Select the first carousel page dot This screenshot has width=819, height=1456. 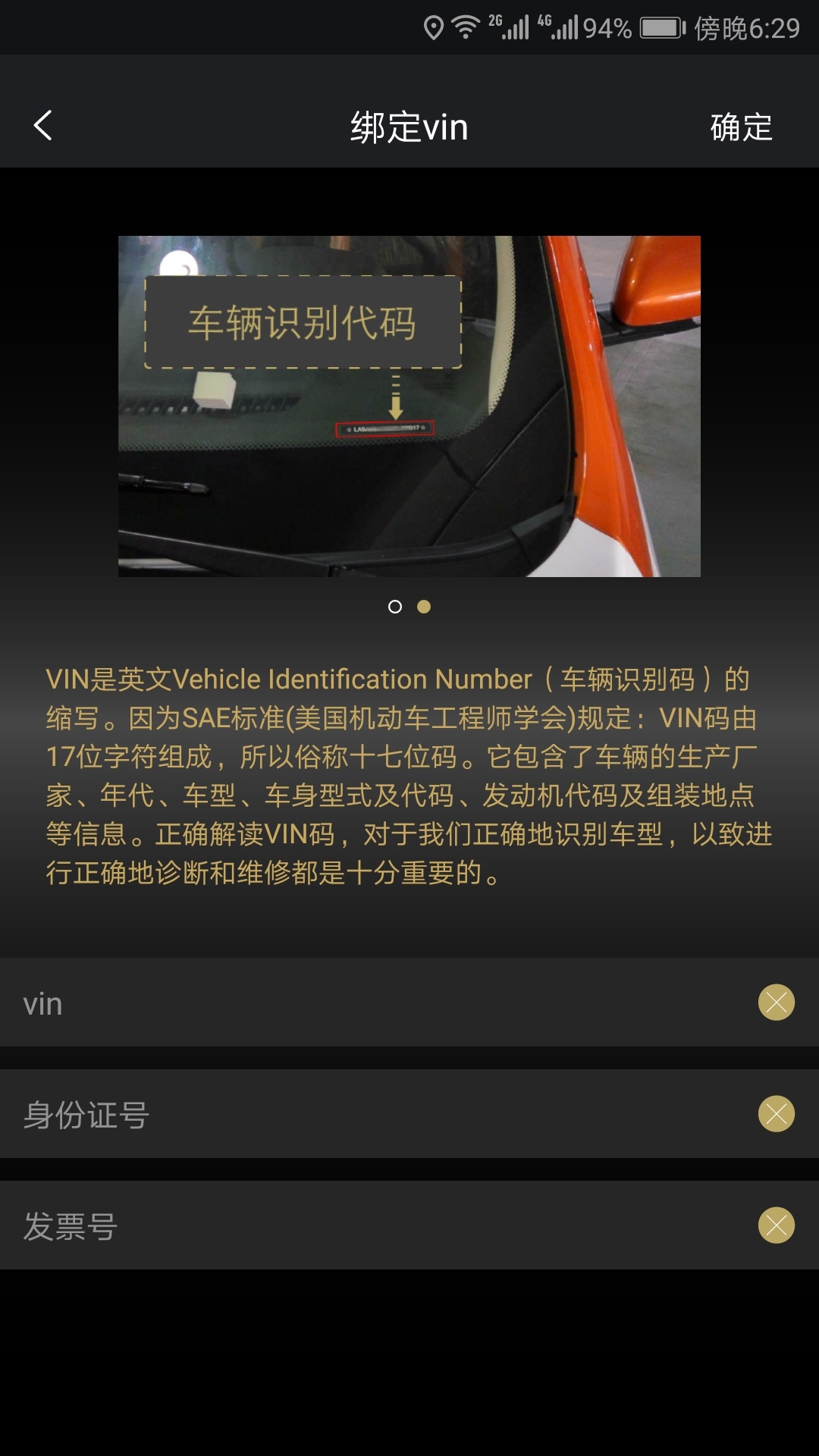pyautogui.click(x=395, y=607)
